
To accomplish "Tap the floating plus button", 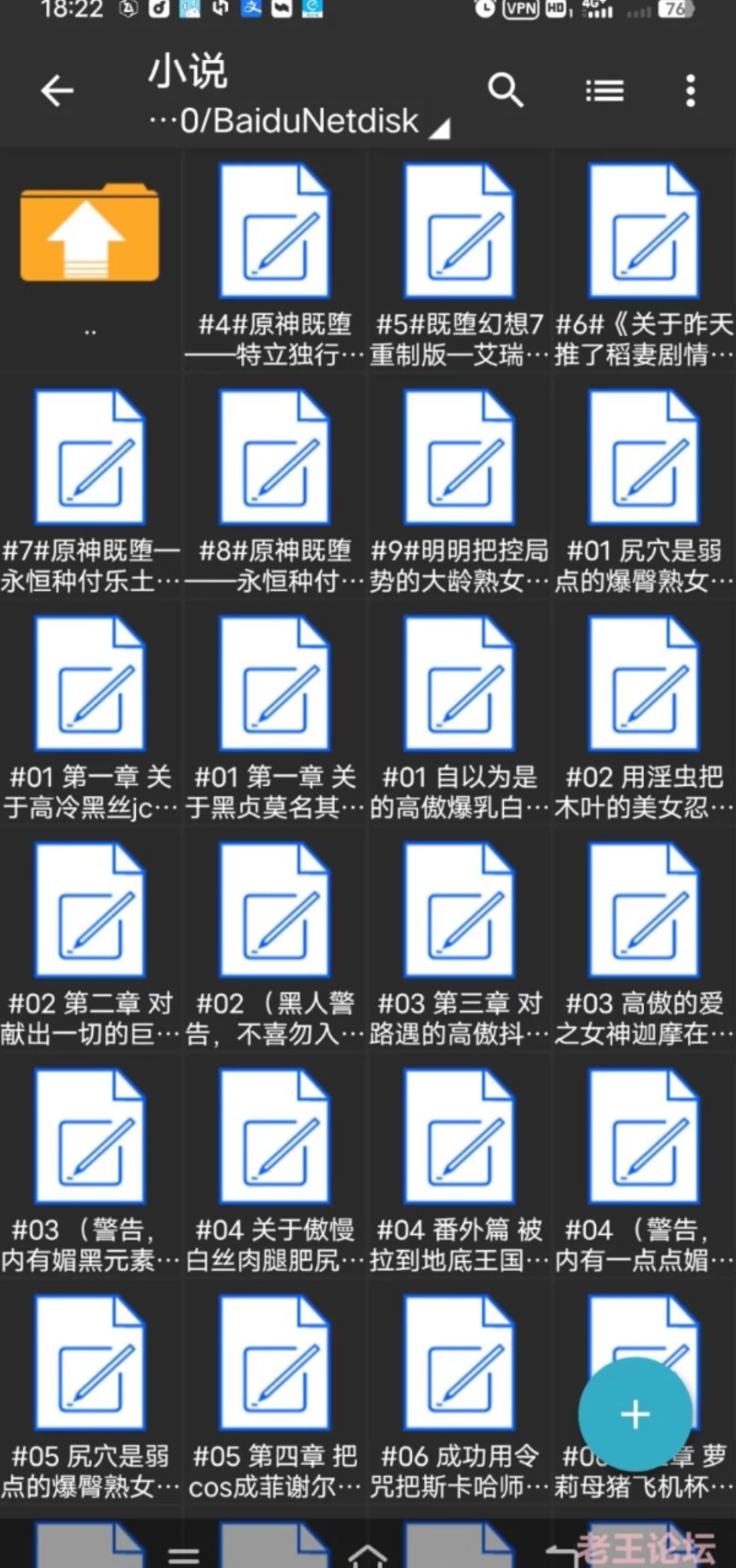I will pyautogui.click(x=635, y=1415).
